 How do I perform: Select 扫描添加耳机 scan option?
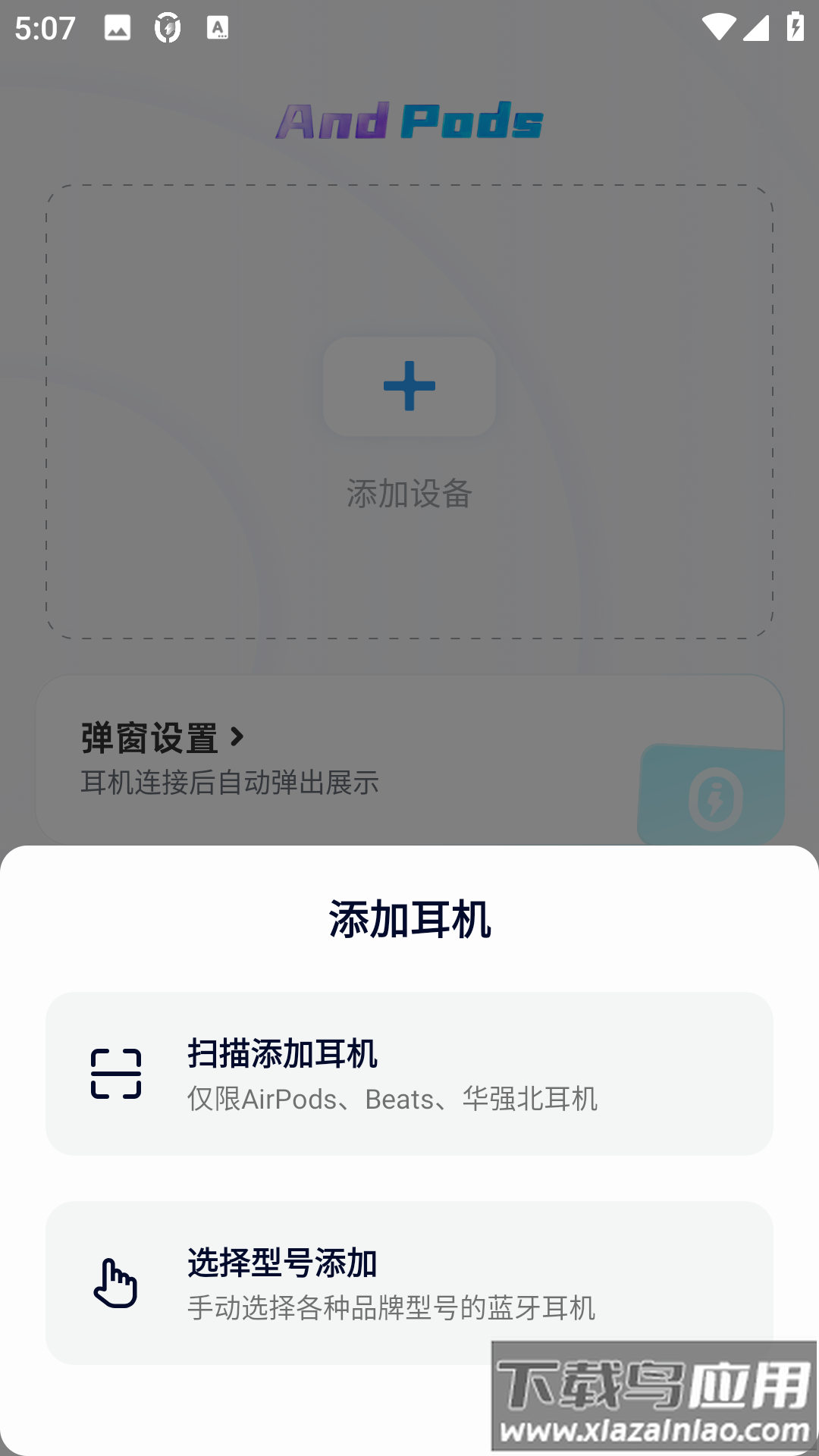tap(409, 1073)
